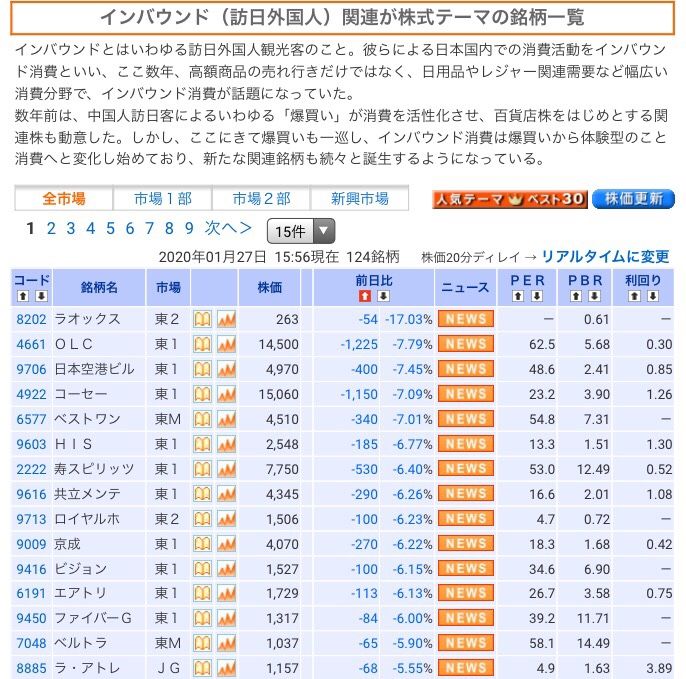Select the 新興市場 tab
Viewport: 686px width, 679px height.
pyautogui.click(x=360, y=199)
